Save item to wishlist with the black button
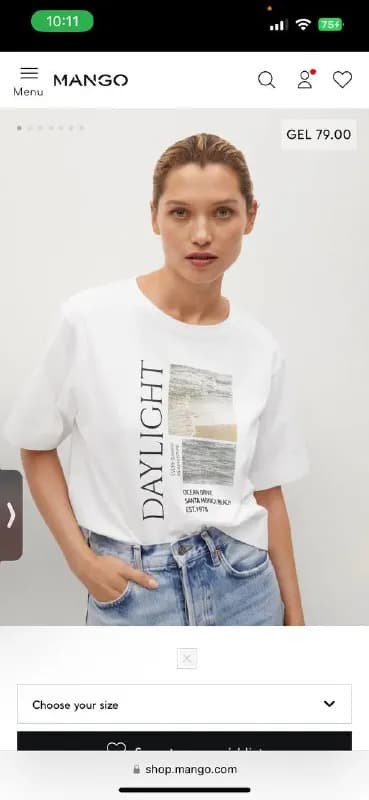This screenshot has height=800, width=369. [x=184, y=741]
